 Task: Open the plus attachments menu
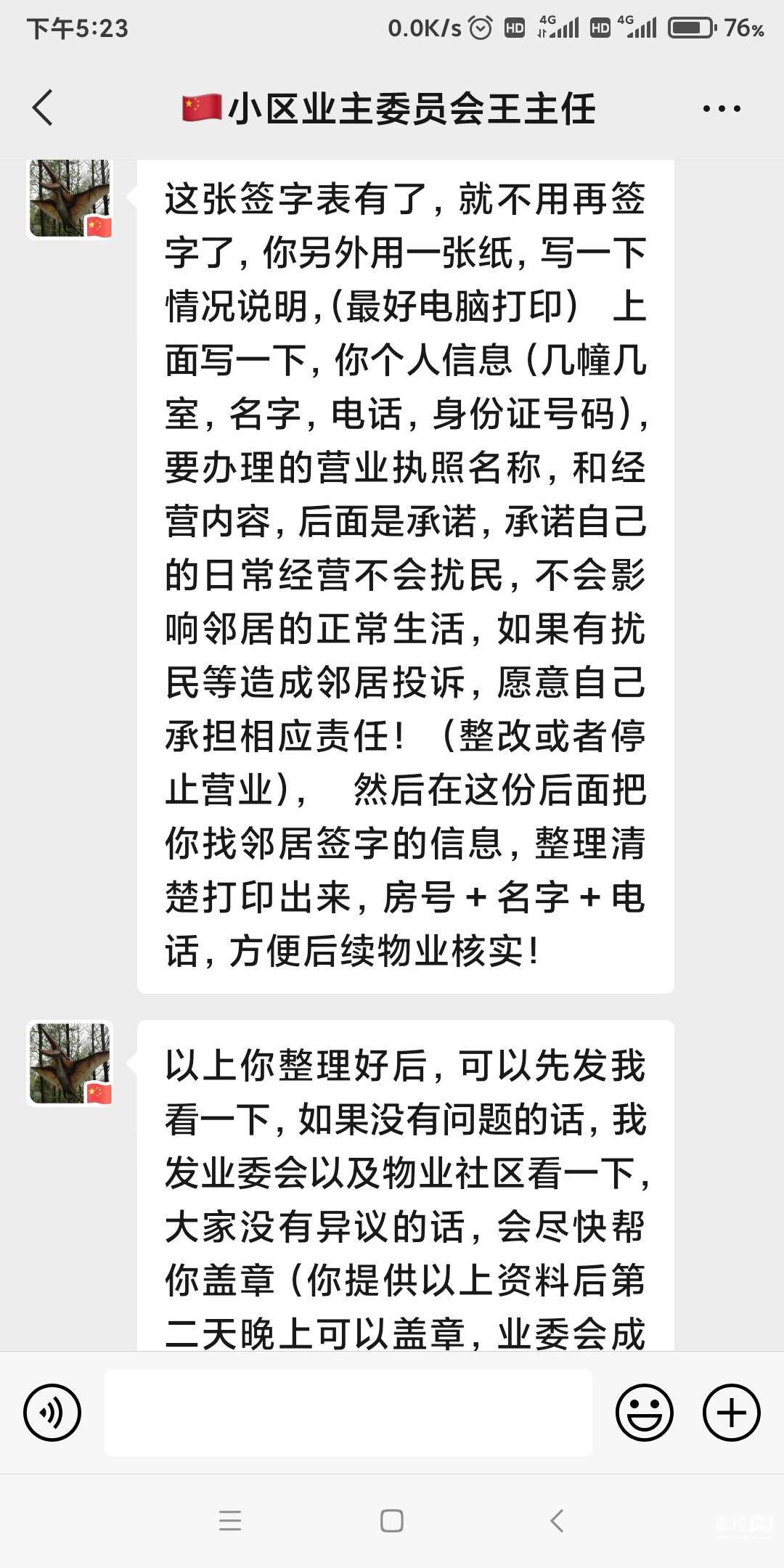731,1412
